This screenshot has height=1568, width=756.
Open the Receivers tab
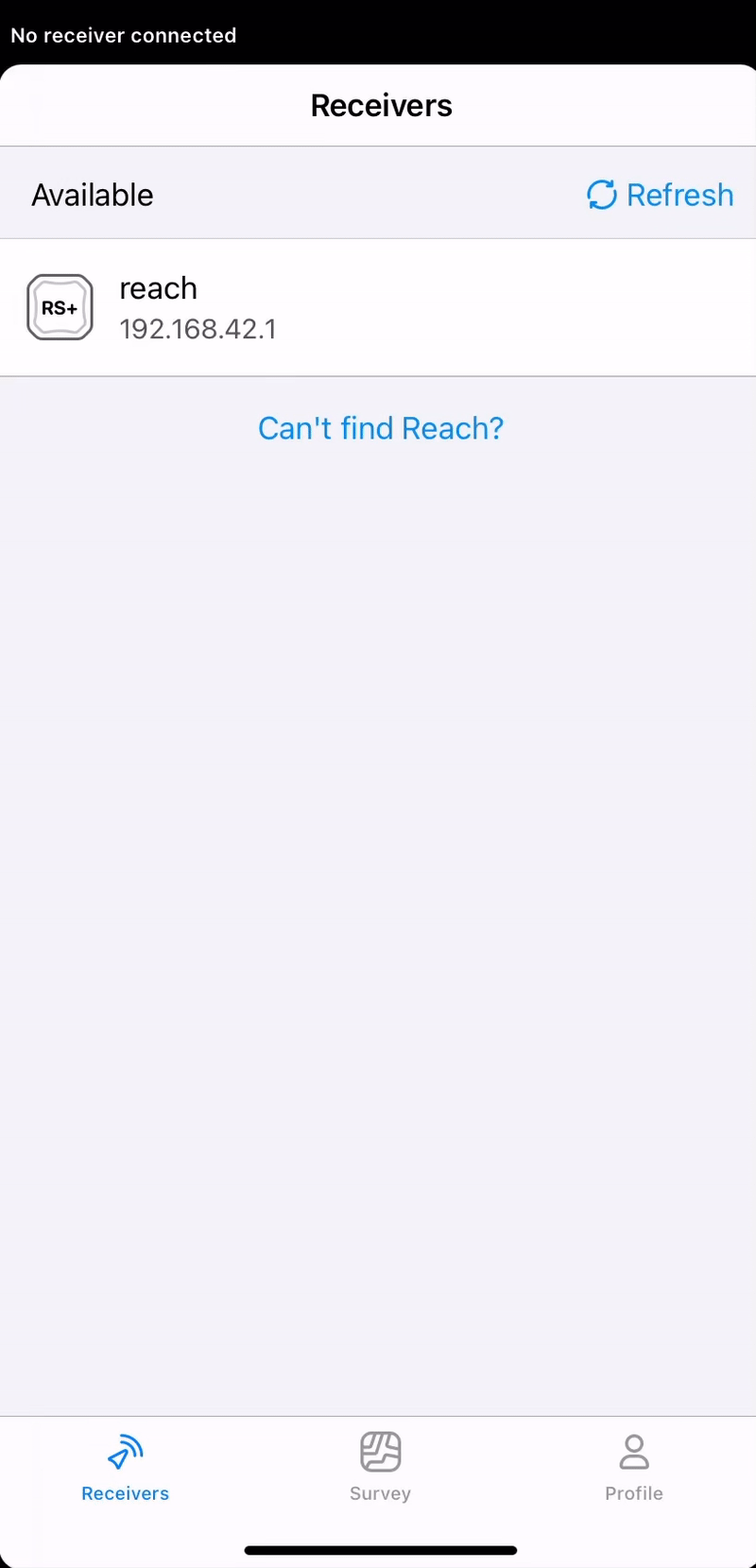(125, 1467)
